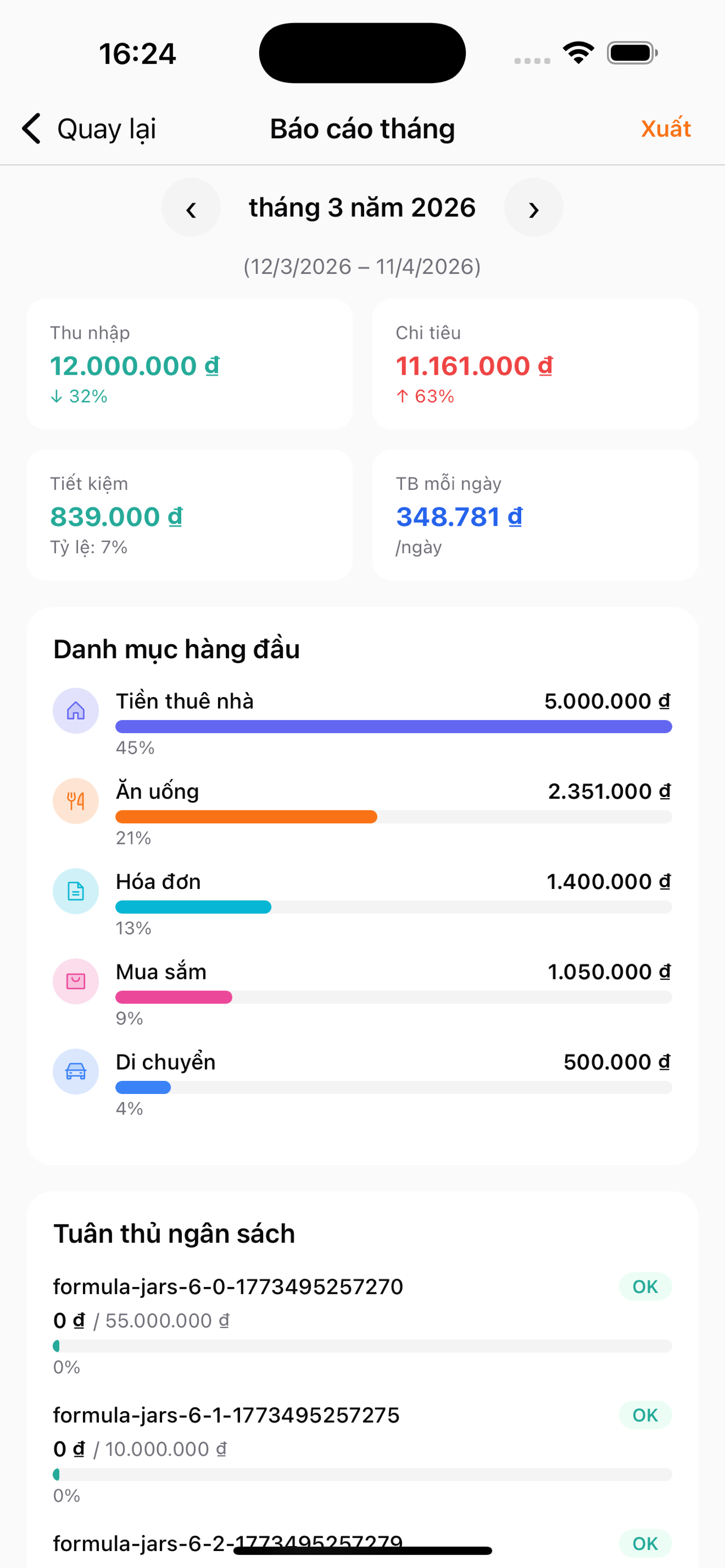Select the car icon beside Di chuyển
Screen dimensions: 725x1568
tap(75, 1071)
